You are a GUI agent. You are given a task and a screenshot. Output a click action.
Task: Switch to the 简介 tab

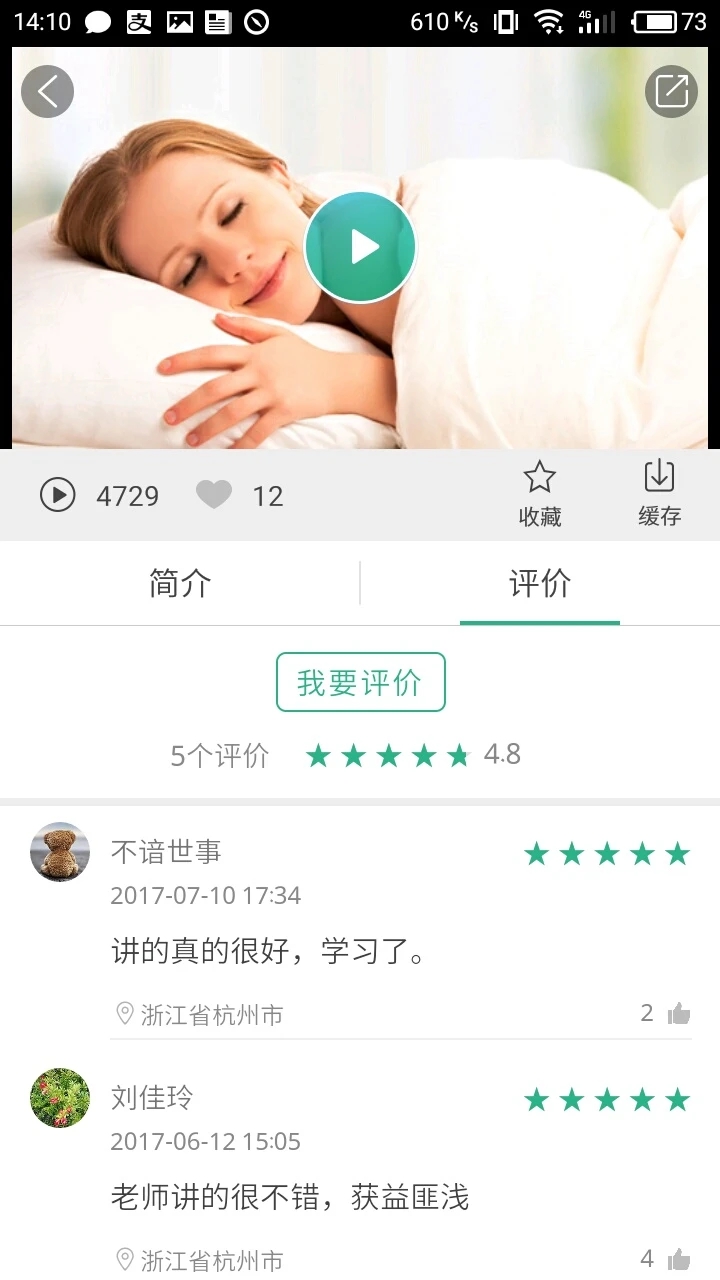click(x=179, y=583)
